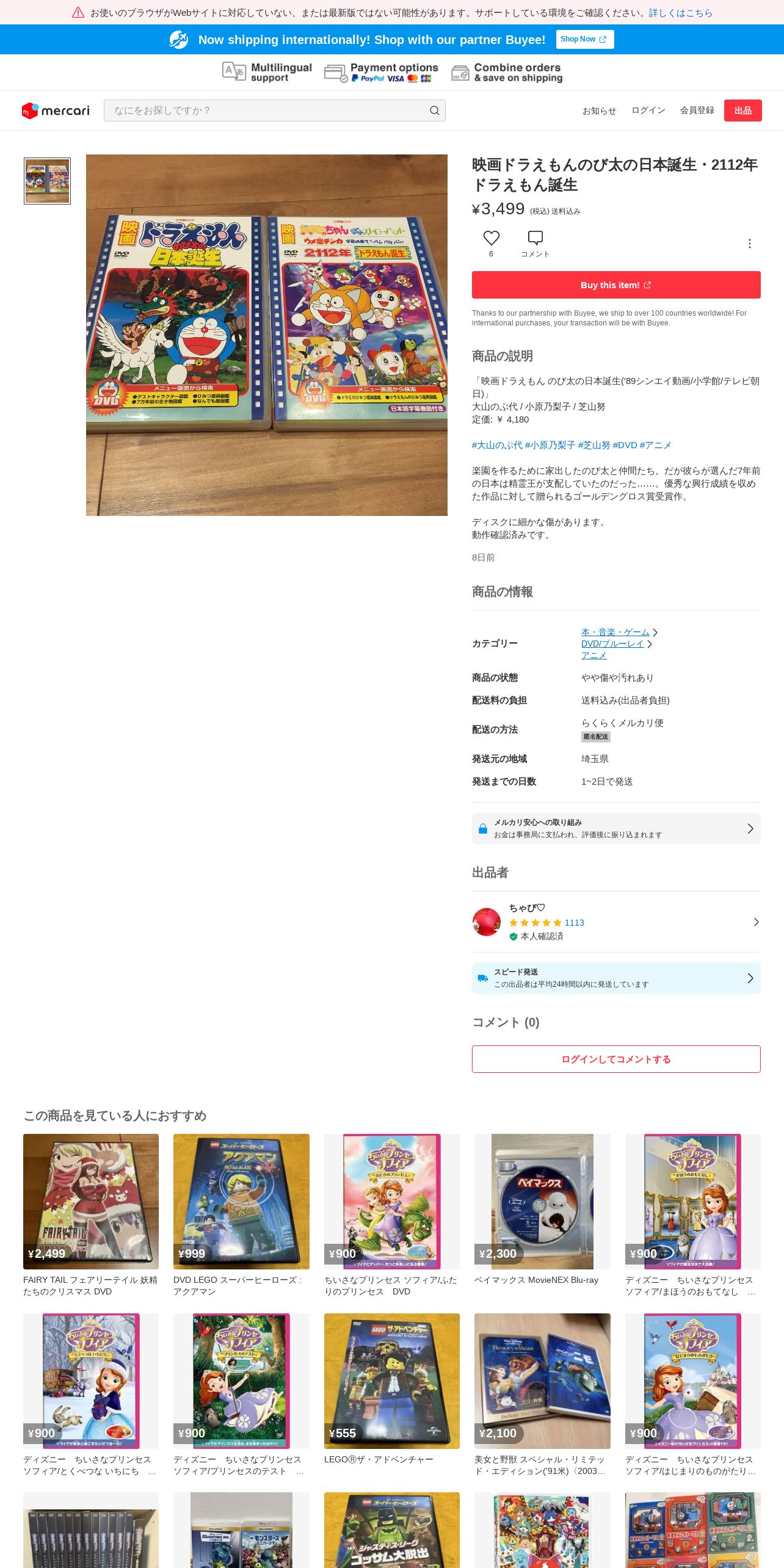This screenshot has height=1568, width=784.
Task: Go to ログイン
Action: click(x=648, y=111)
